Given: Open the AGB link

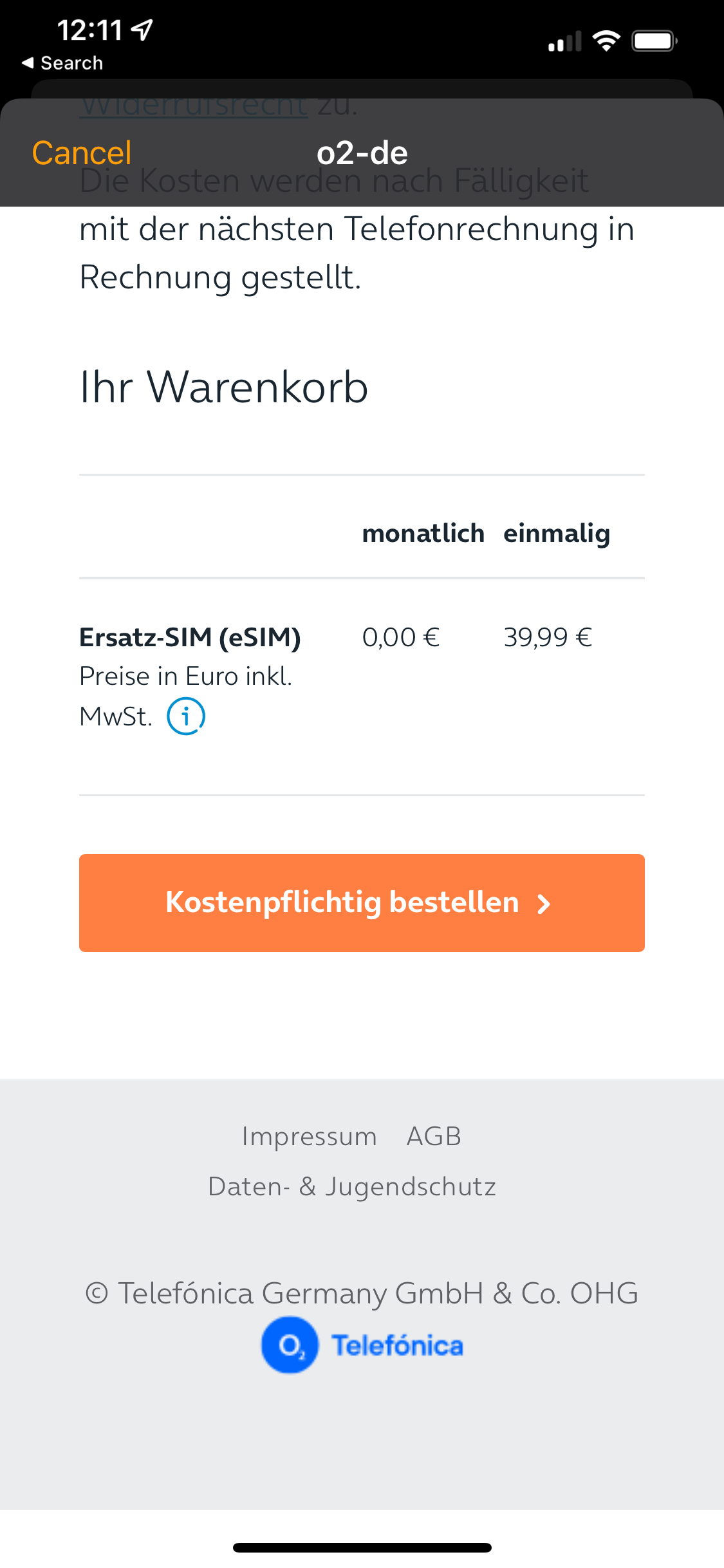Looking at the screenshot, I should tap(434, 1137).
